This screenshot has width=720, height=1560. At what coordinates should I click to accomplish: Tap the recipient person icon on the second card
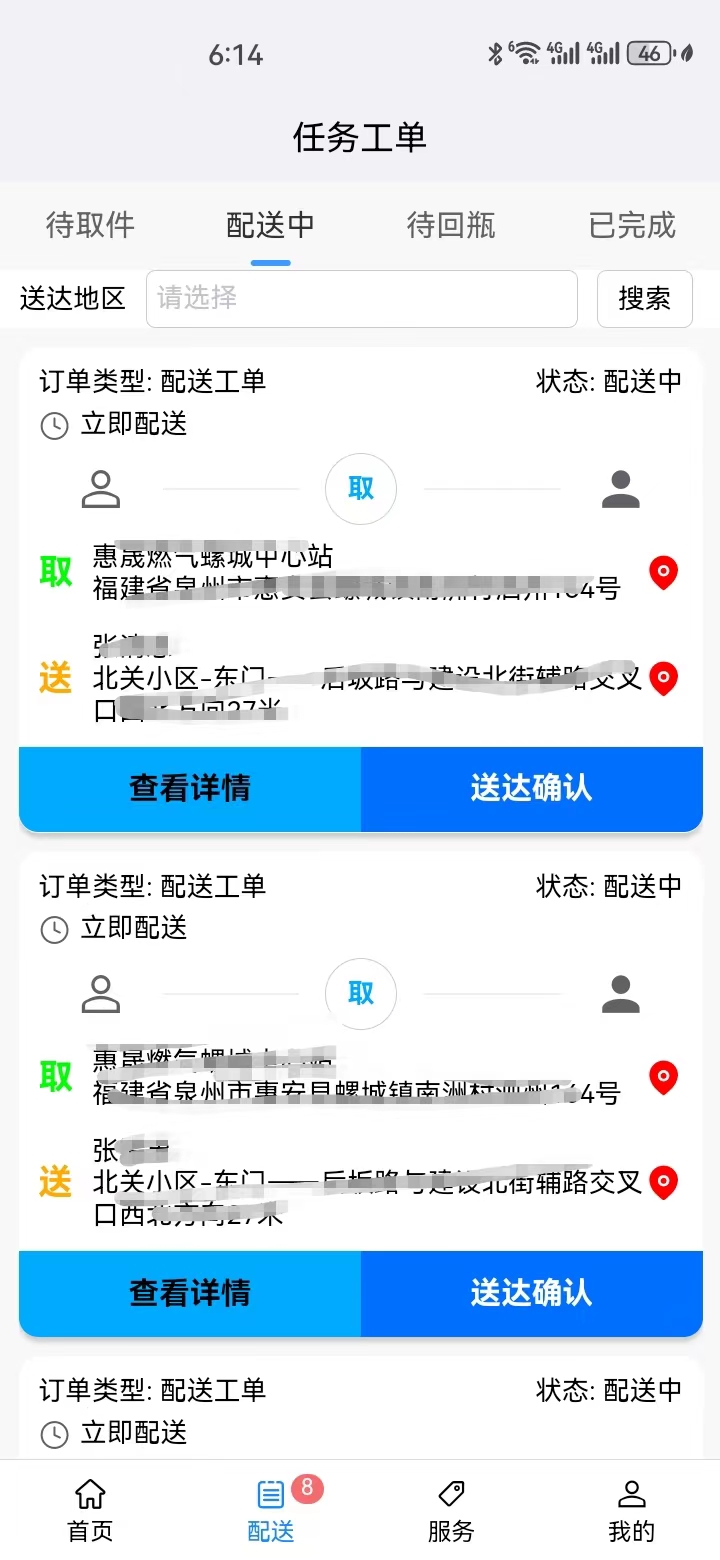620,994
